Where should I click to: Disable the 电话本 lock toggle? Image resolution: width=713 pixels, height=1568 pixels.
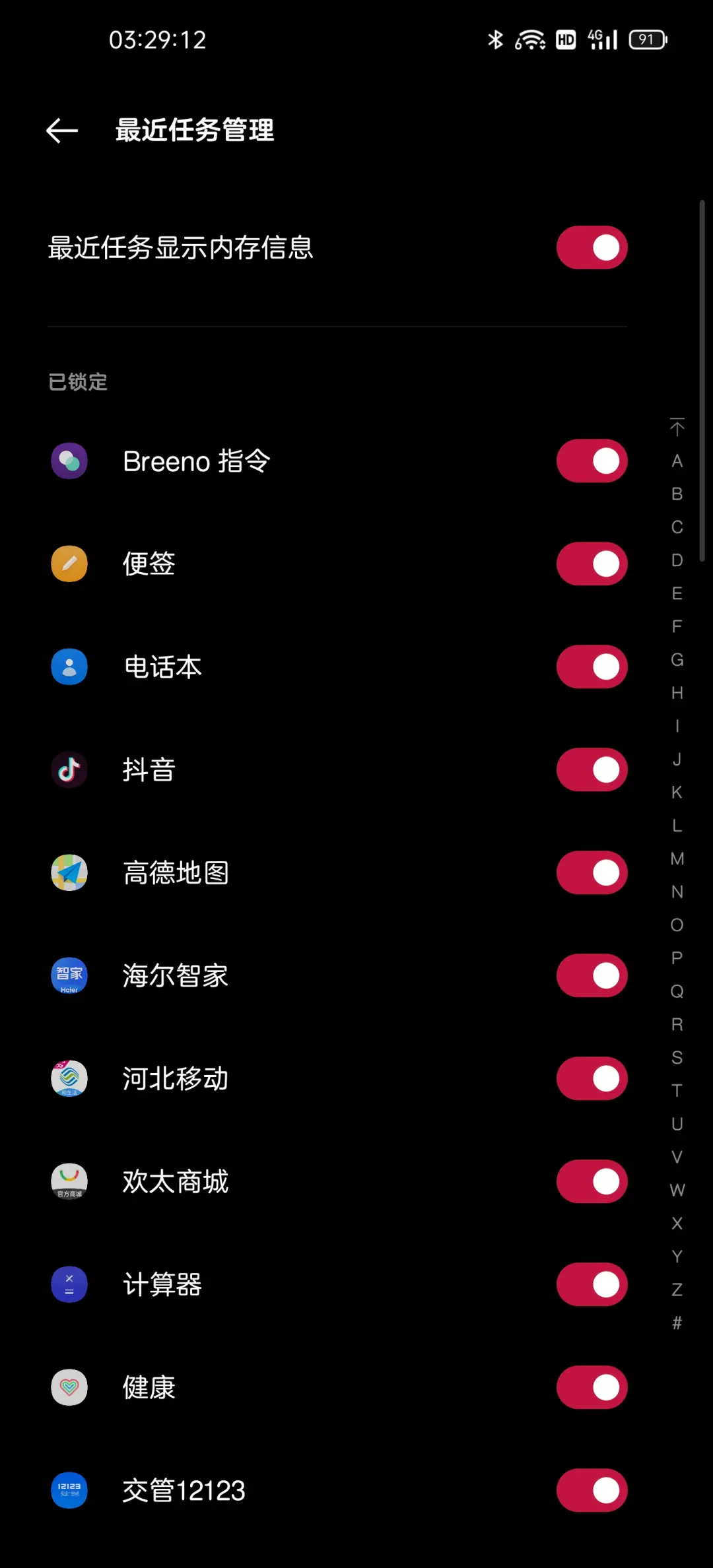click(x=592, y=667)
